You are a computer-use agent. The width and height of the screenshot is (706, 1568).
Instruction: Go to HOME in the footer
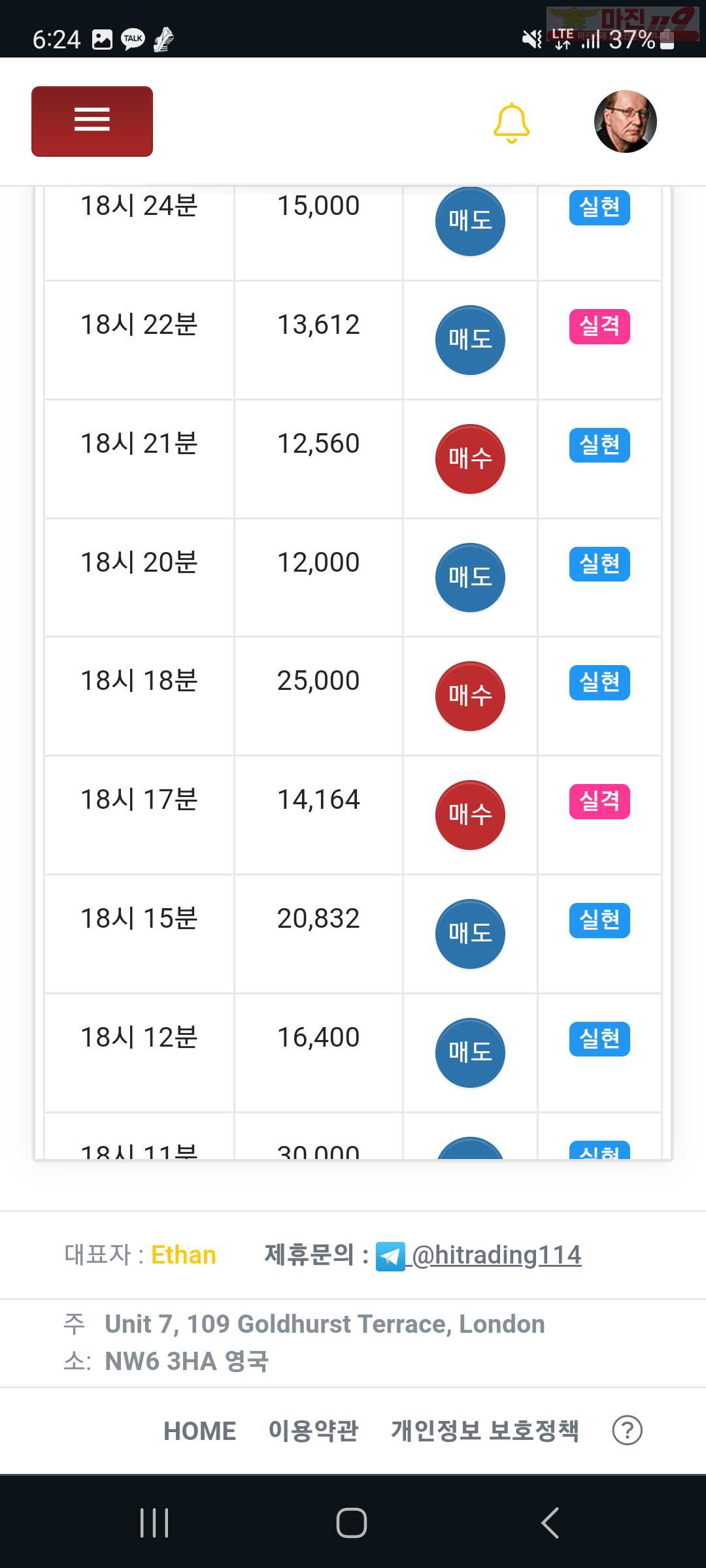[x=199, y=1431]
